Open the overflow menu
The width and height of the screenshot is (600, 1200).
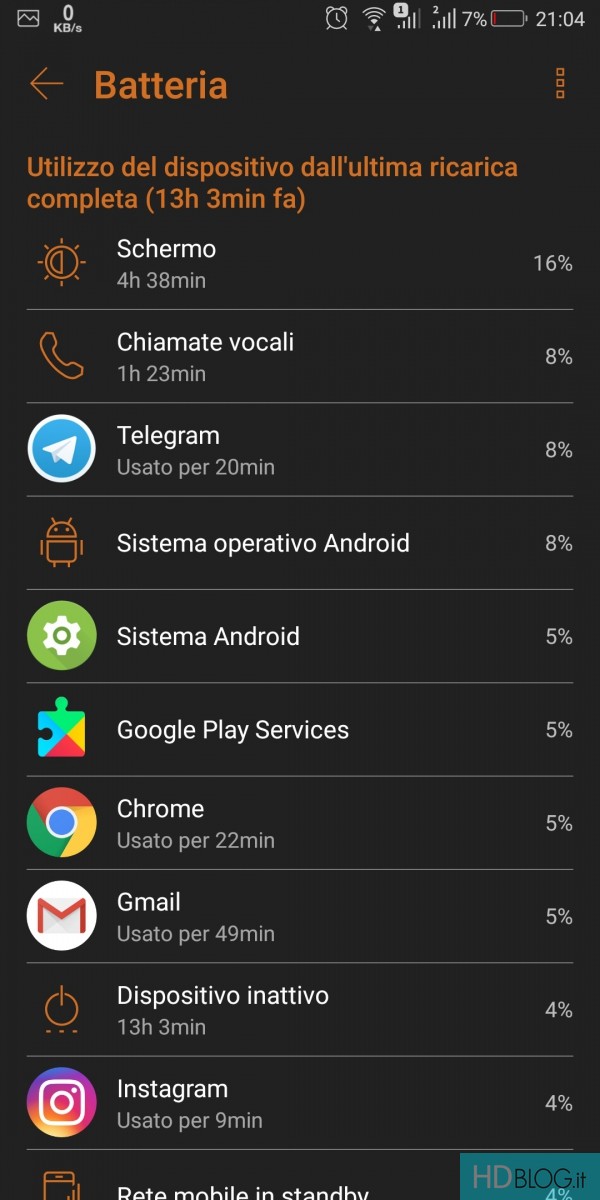560,84
